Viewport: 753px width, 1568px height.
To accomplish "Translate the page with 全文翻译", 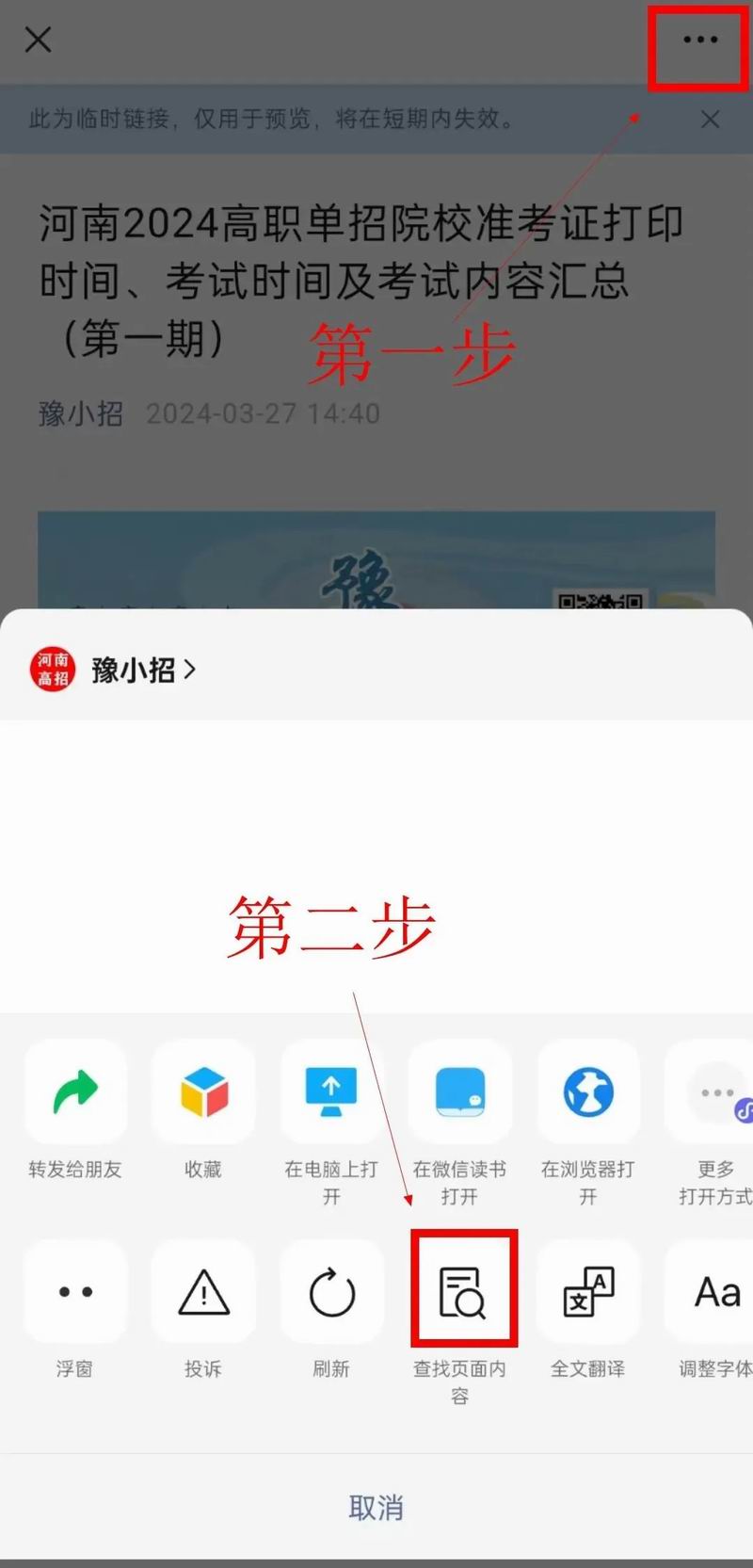I will pyautogui.click(x=588, y=1292).
